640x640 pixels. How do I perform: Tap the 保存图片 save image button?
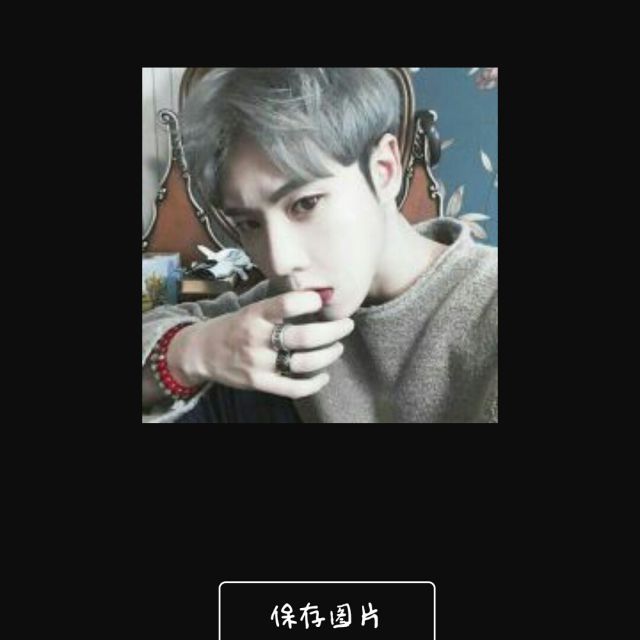[x=326, y=612]
